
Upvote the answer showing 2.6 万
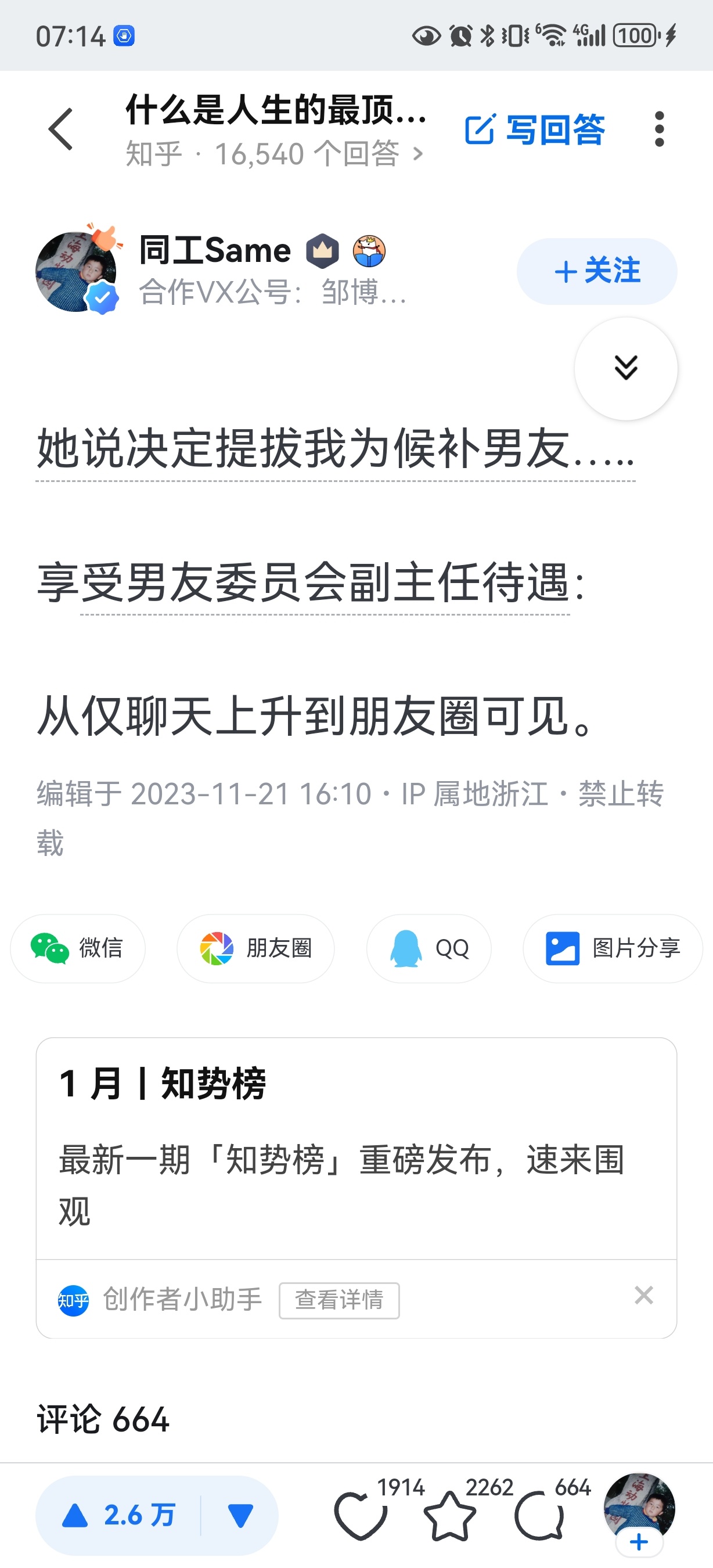coord(118,1515)
